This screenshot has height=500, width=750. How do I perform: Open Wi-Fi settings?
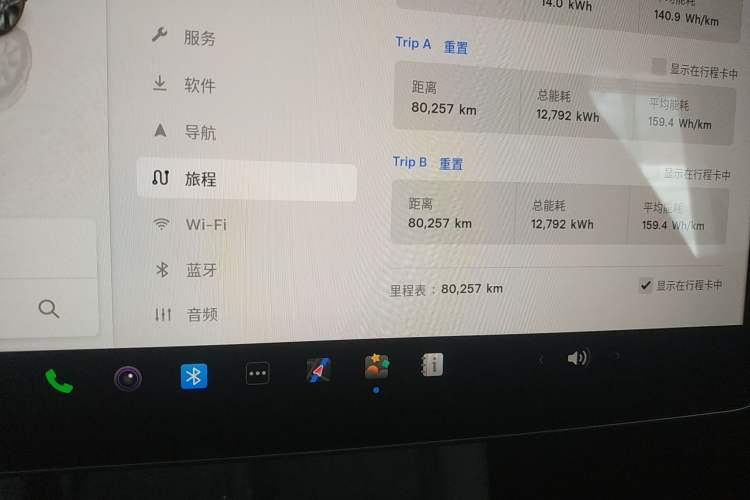(205, 225)
